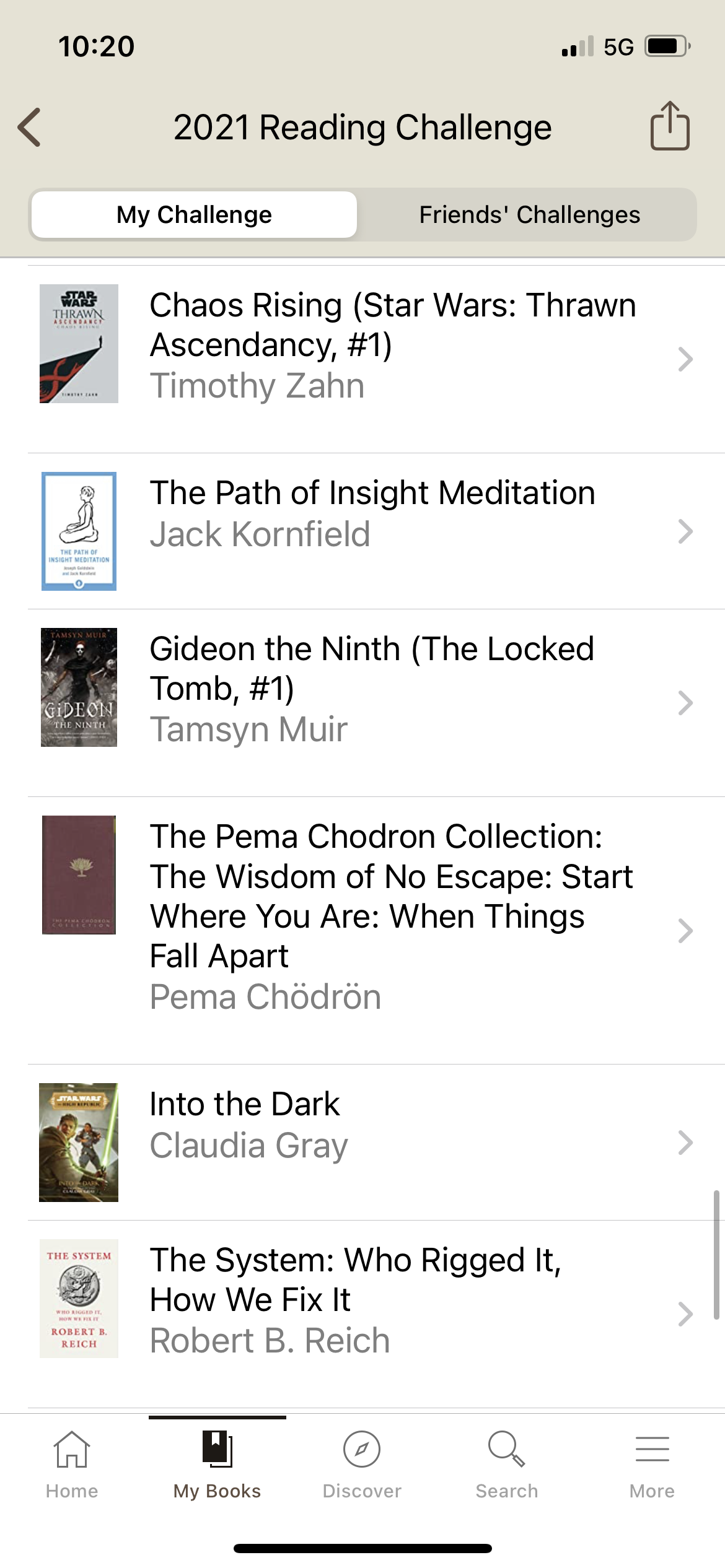
Task: Share the 2021 Reading Challenge
Action: pyautogui.click(x=669, y=126)
